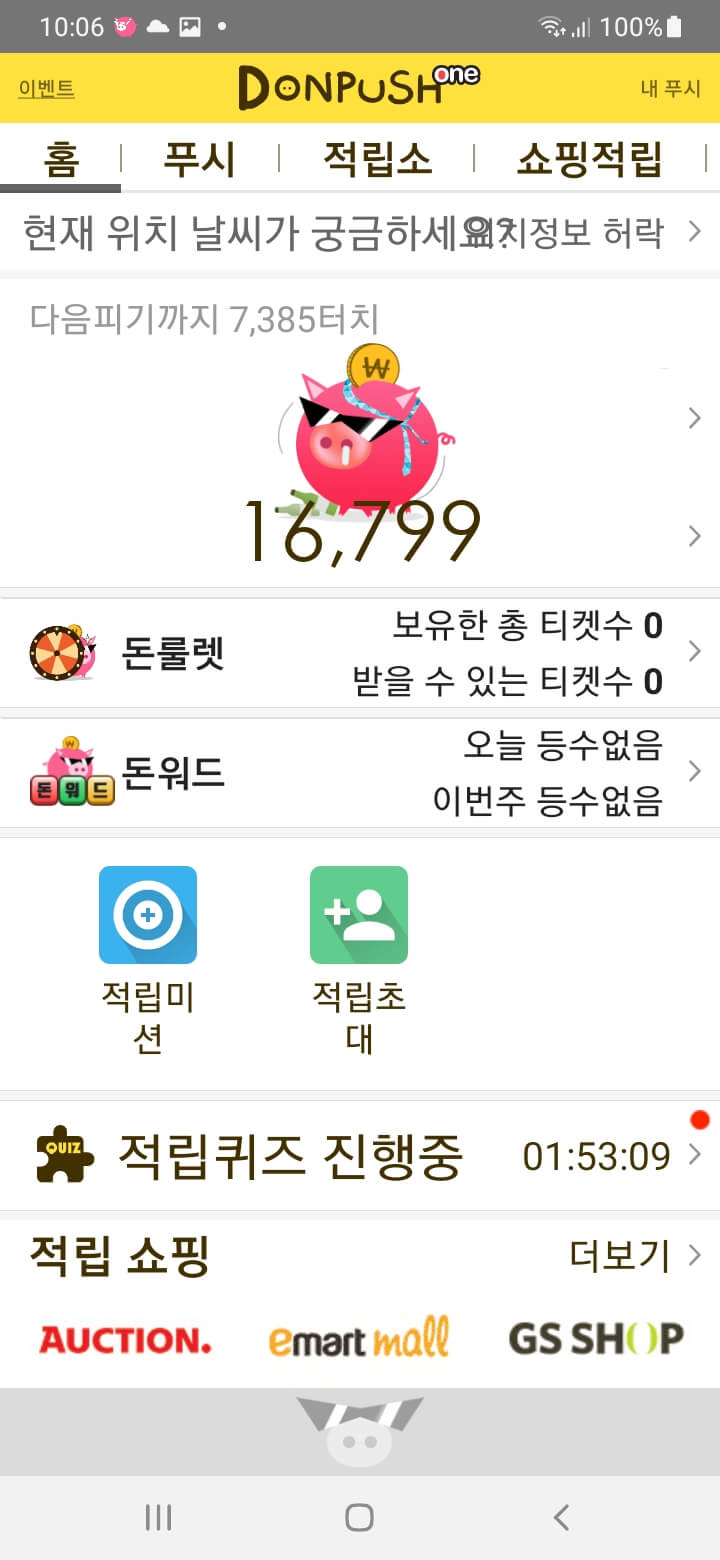
Task: Open the Auction shop
Action: pyautogui.click(x=125, y=1339)
